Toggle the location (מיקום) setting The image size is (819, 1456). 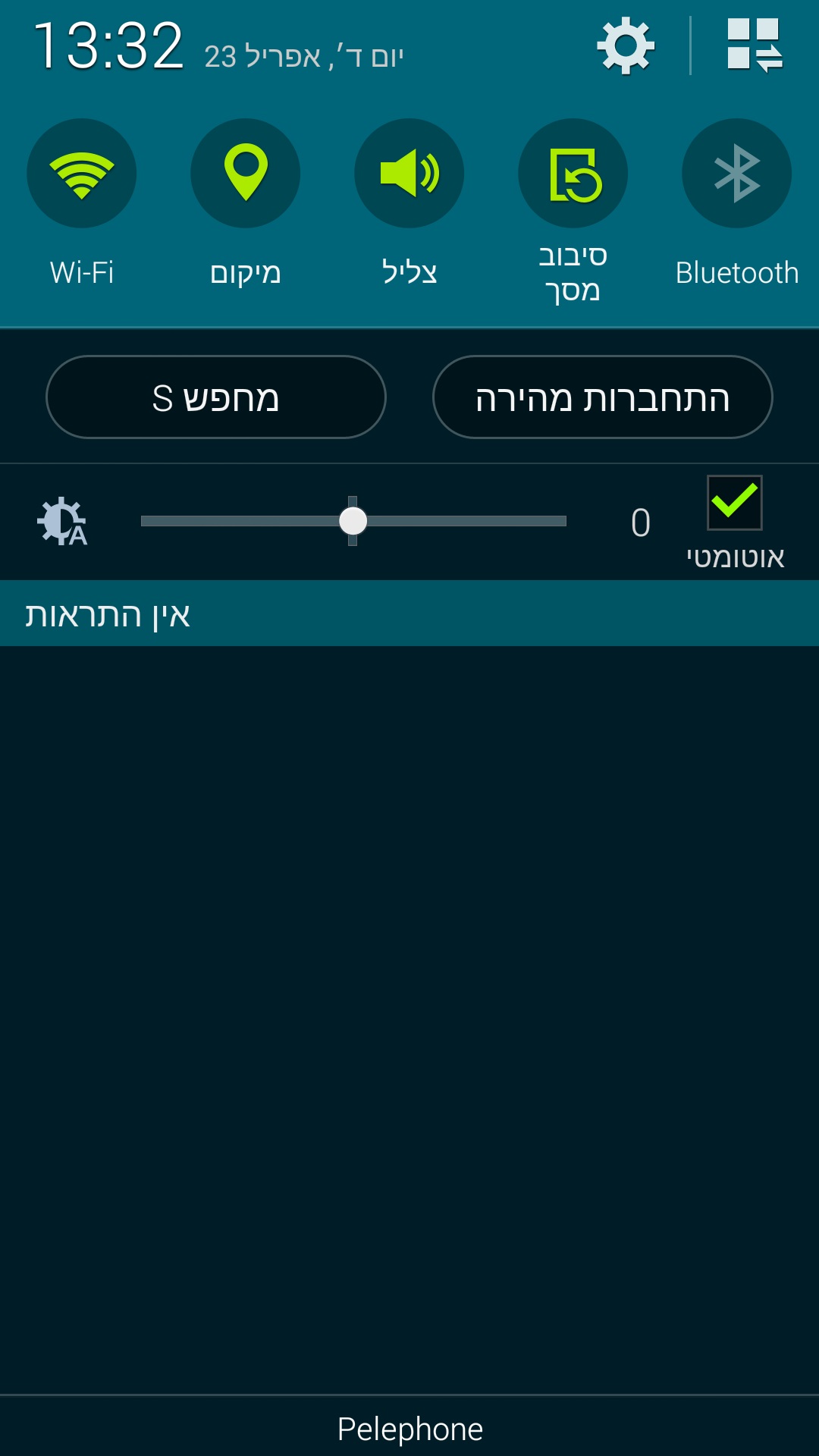(x=246, y=174)
